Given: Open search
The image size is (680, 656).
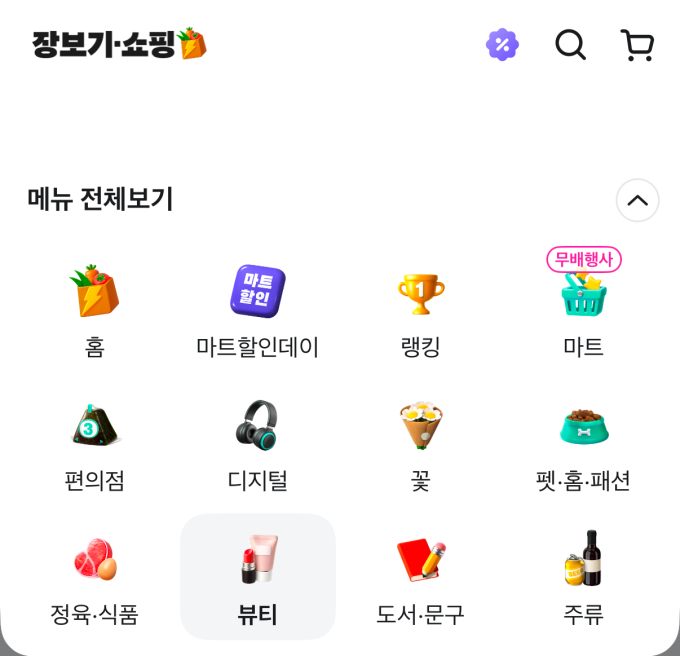Looking at the screenshot, I should click(x=570, y=44).
